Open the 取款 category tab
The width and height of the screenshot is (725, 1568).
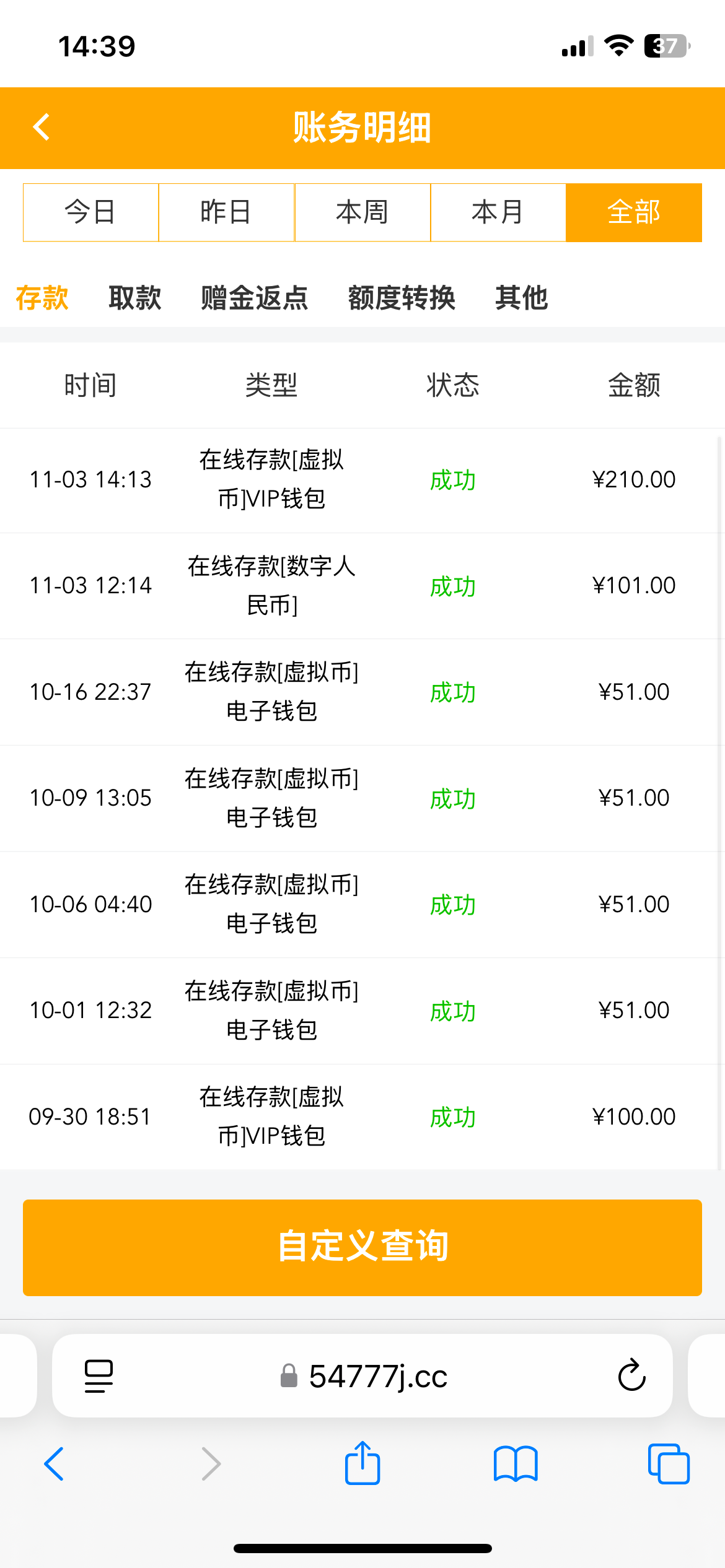click(135, 298)
